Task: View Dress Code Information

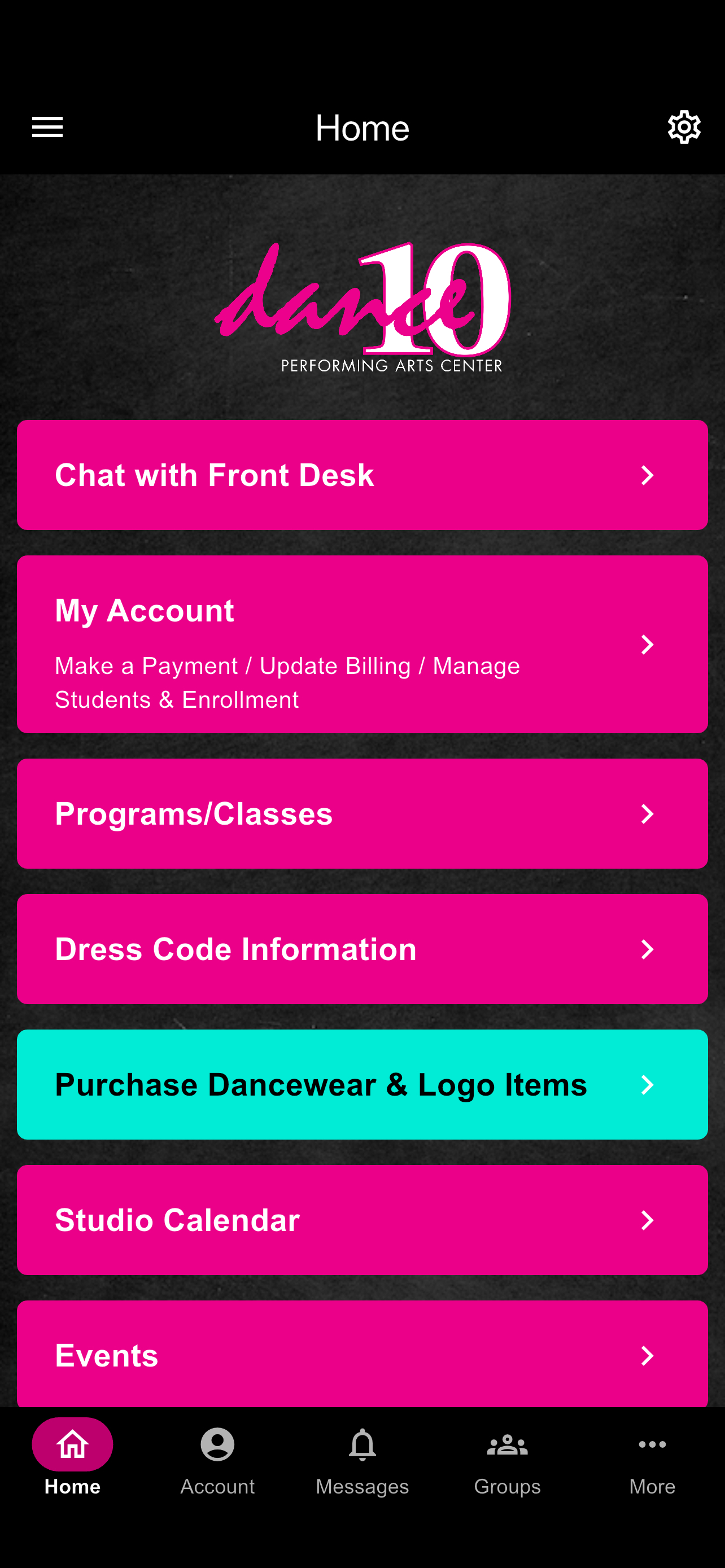Action: [362, 949]
